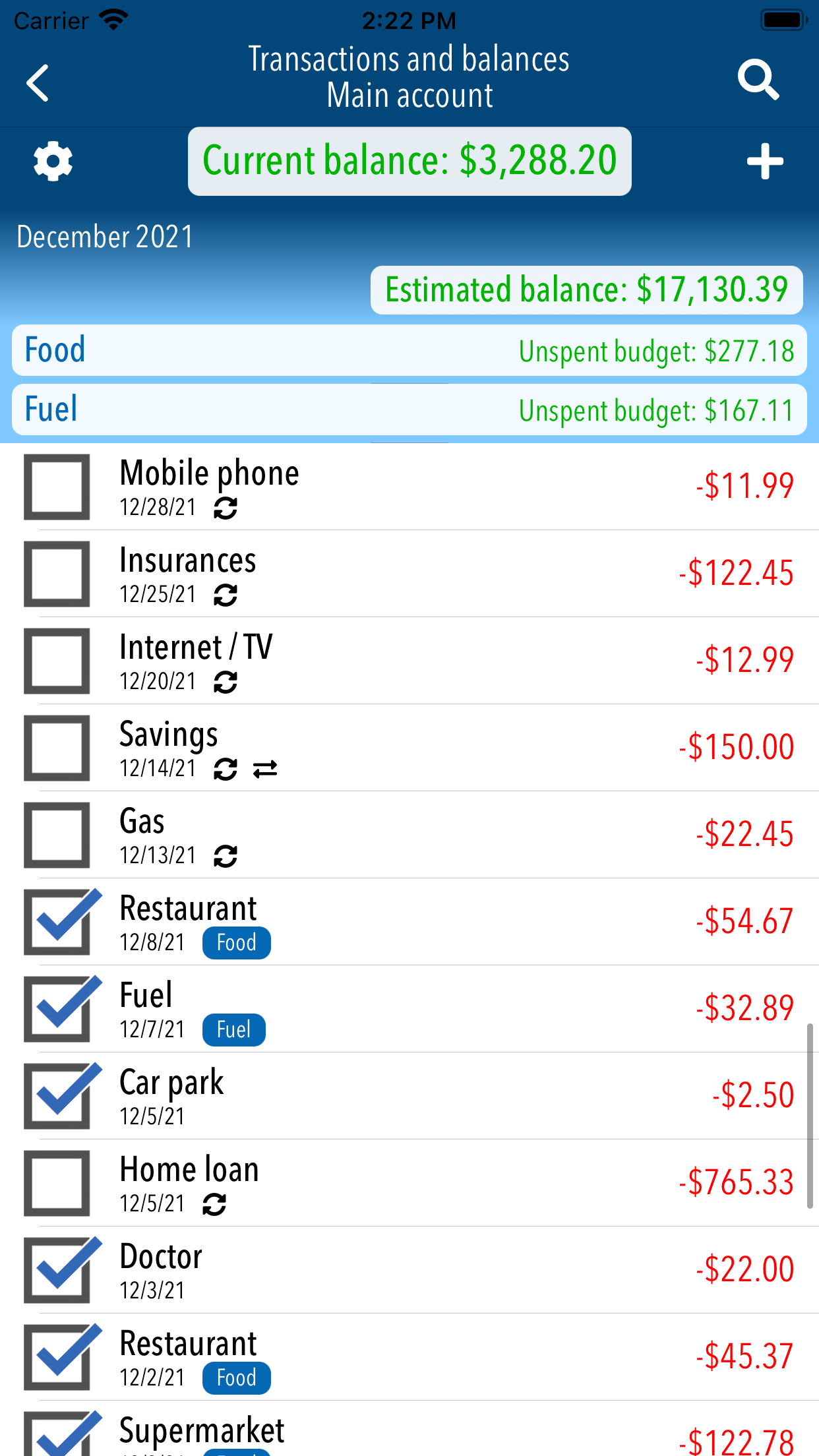The image size is (819, 1456).
Task: Uncheck the Doctor transaction checkbox
Action: point(57,1270)
